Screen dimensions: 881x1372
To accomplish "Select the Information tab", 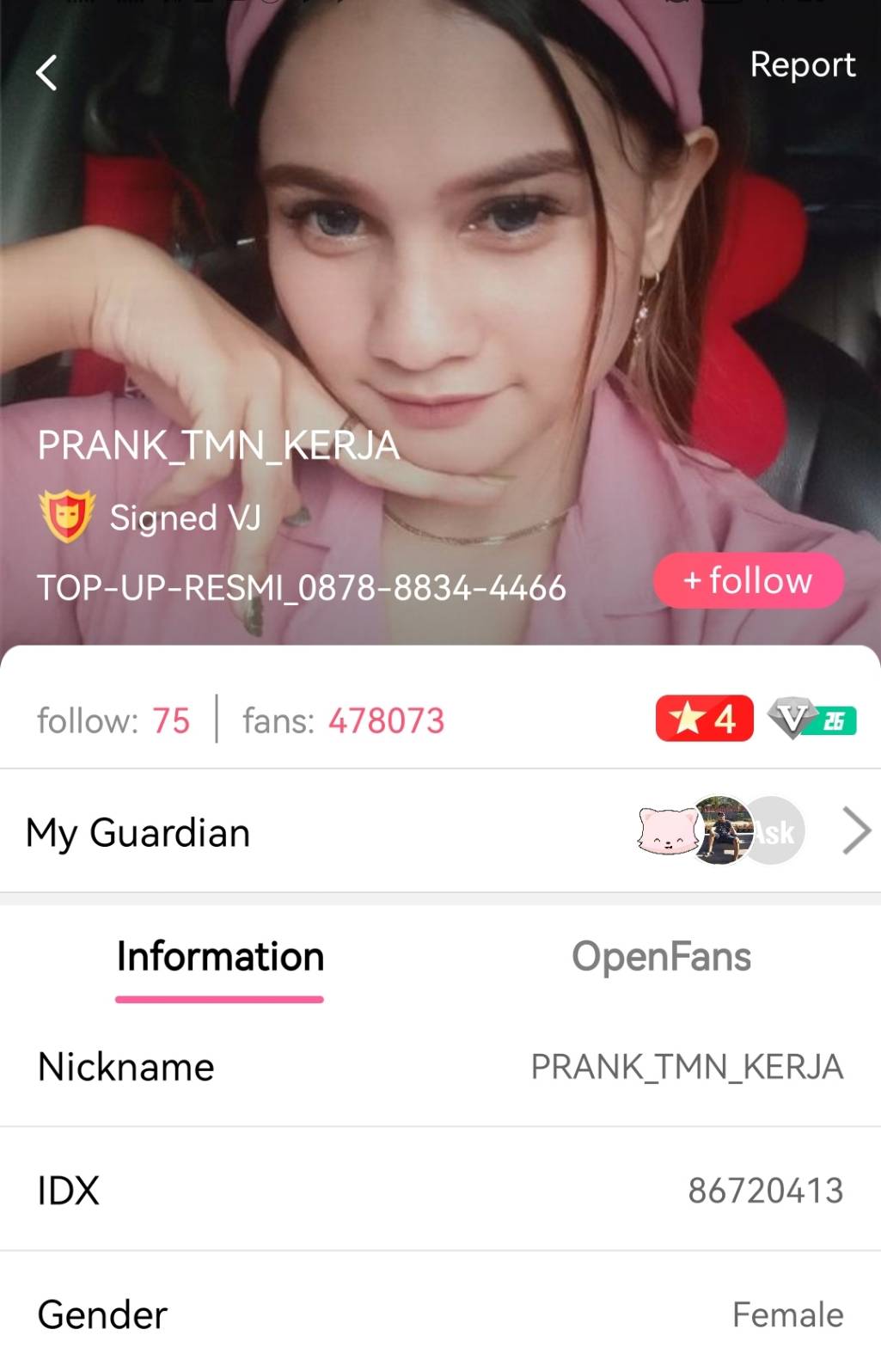I will [220, 958].
